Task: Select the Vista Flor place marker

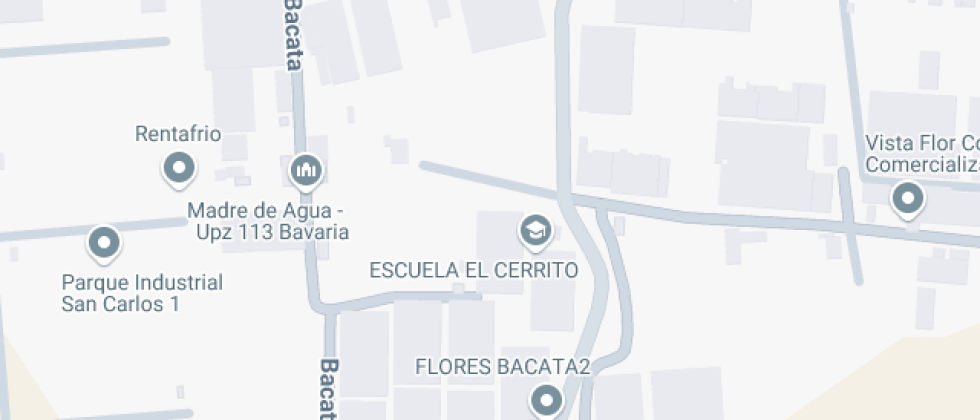Action: tap(908, 198)
